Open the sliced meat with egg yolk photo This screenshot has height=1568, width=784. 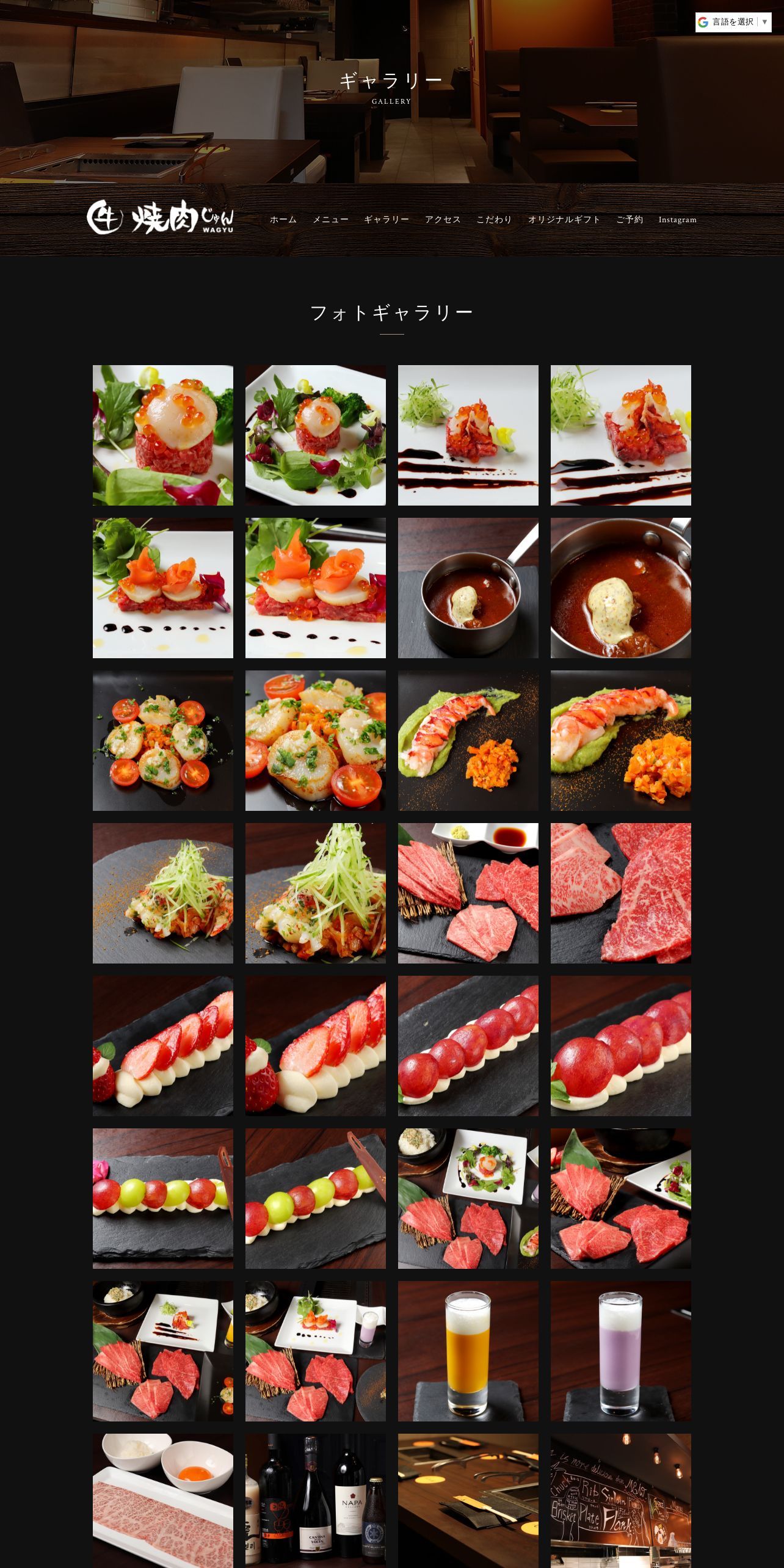click(x=162, y=1500)
